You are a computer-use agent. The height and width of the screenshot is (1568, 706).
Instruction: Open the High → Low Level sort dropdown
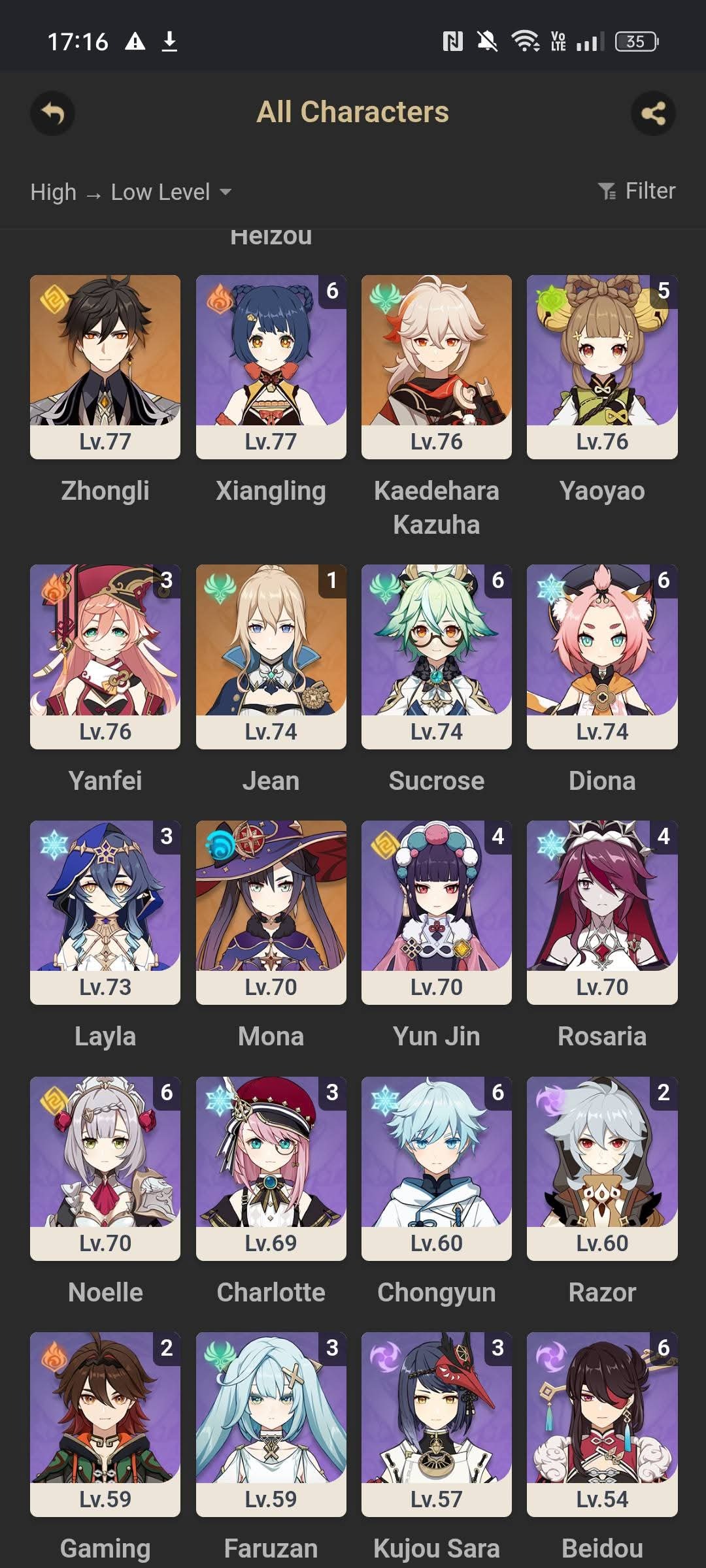click(x=131, y=192)
